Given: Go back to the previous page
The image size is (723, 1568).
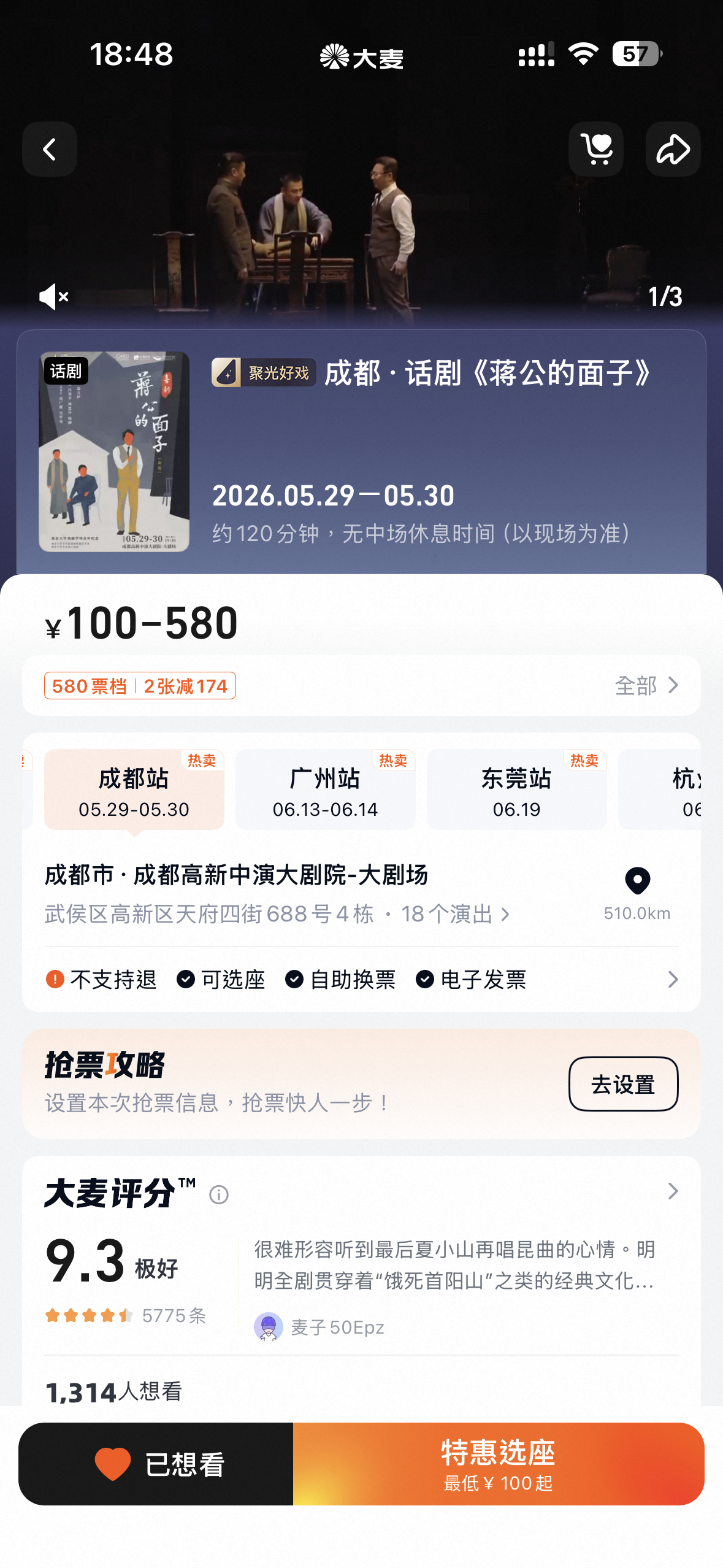Looking at the screenshot, I should (50, 149).
